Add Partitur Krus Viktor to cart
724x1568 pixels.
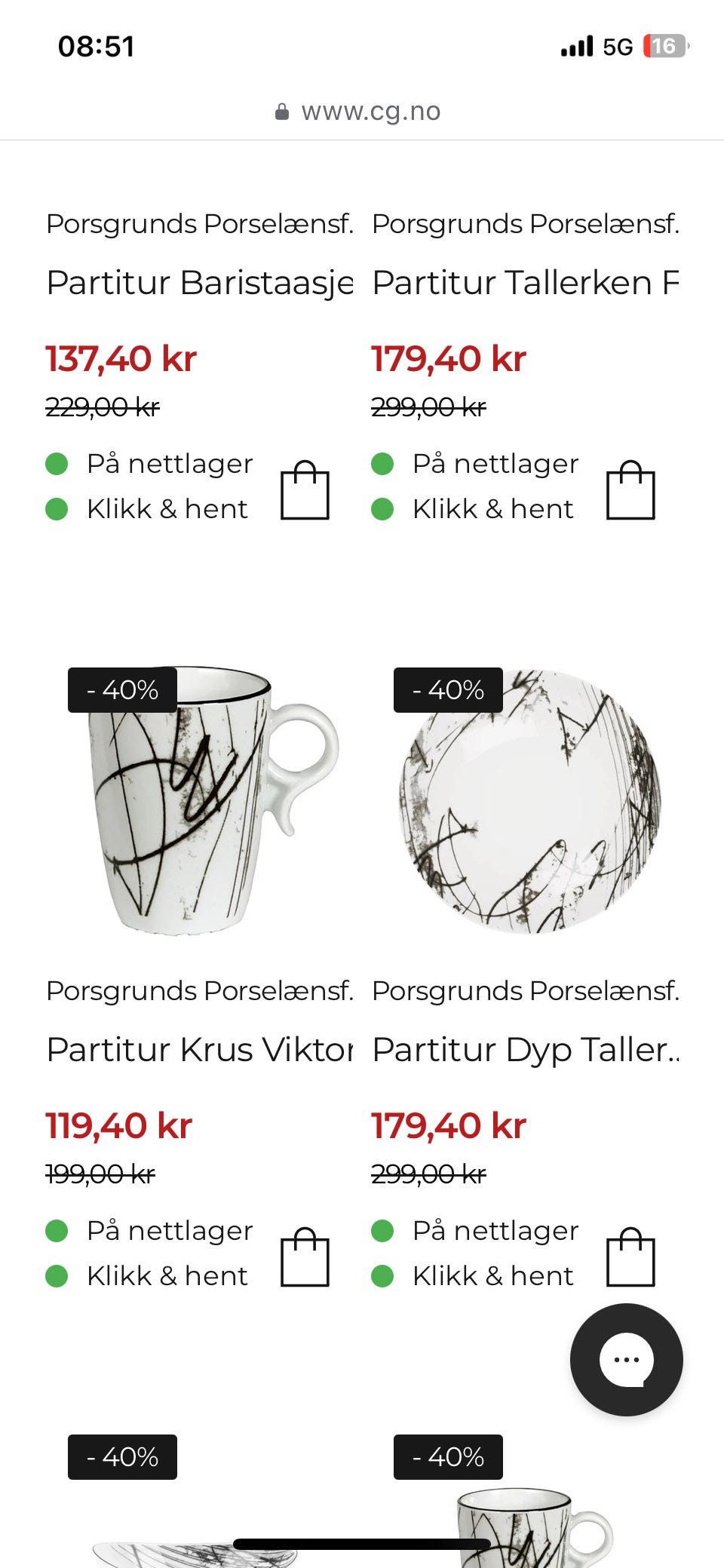[x=305, y=1254]
